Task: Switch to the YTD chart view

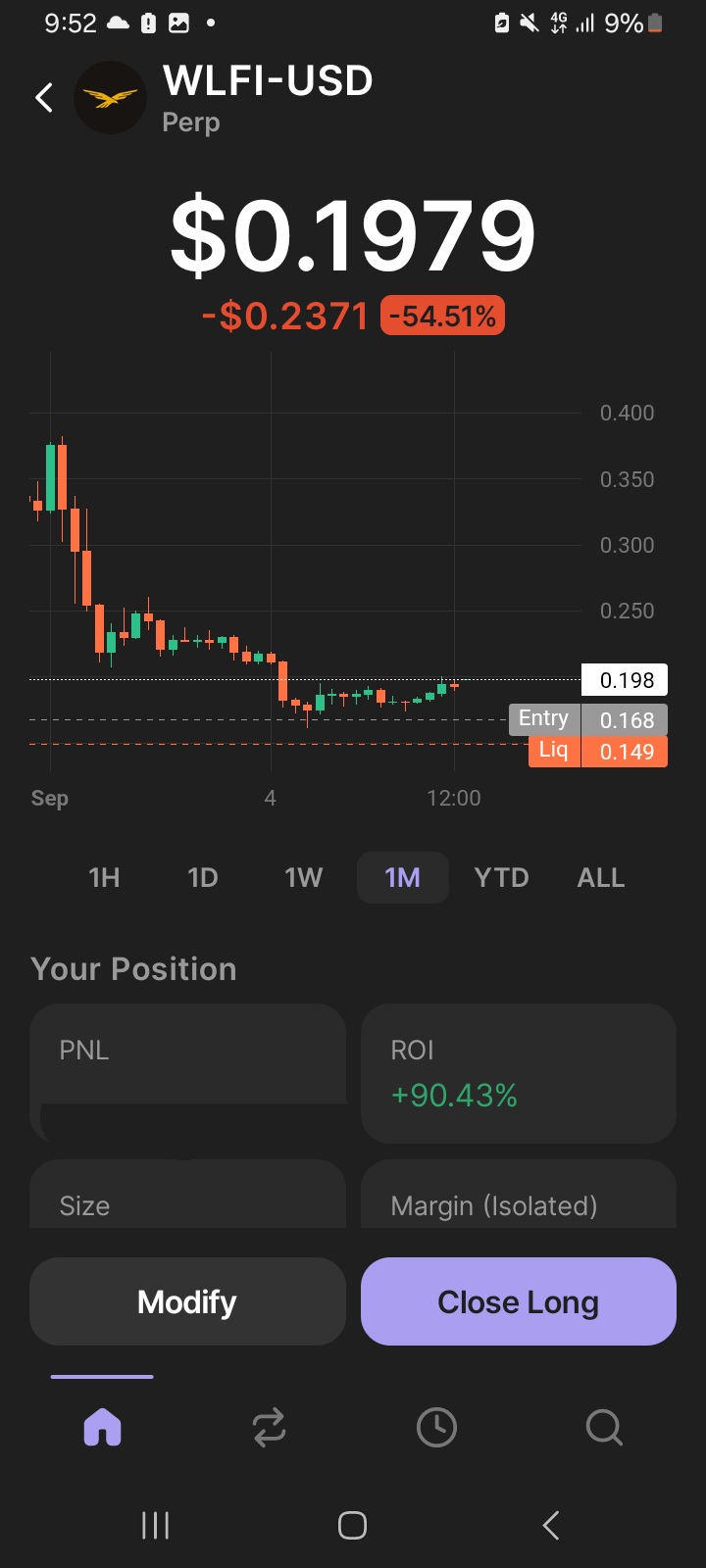Action: (x=501, y=877)
